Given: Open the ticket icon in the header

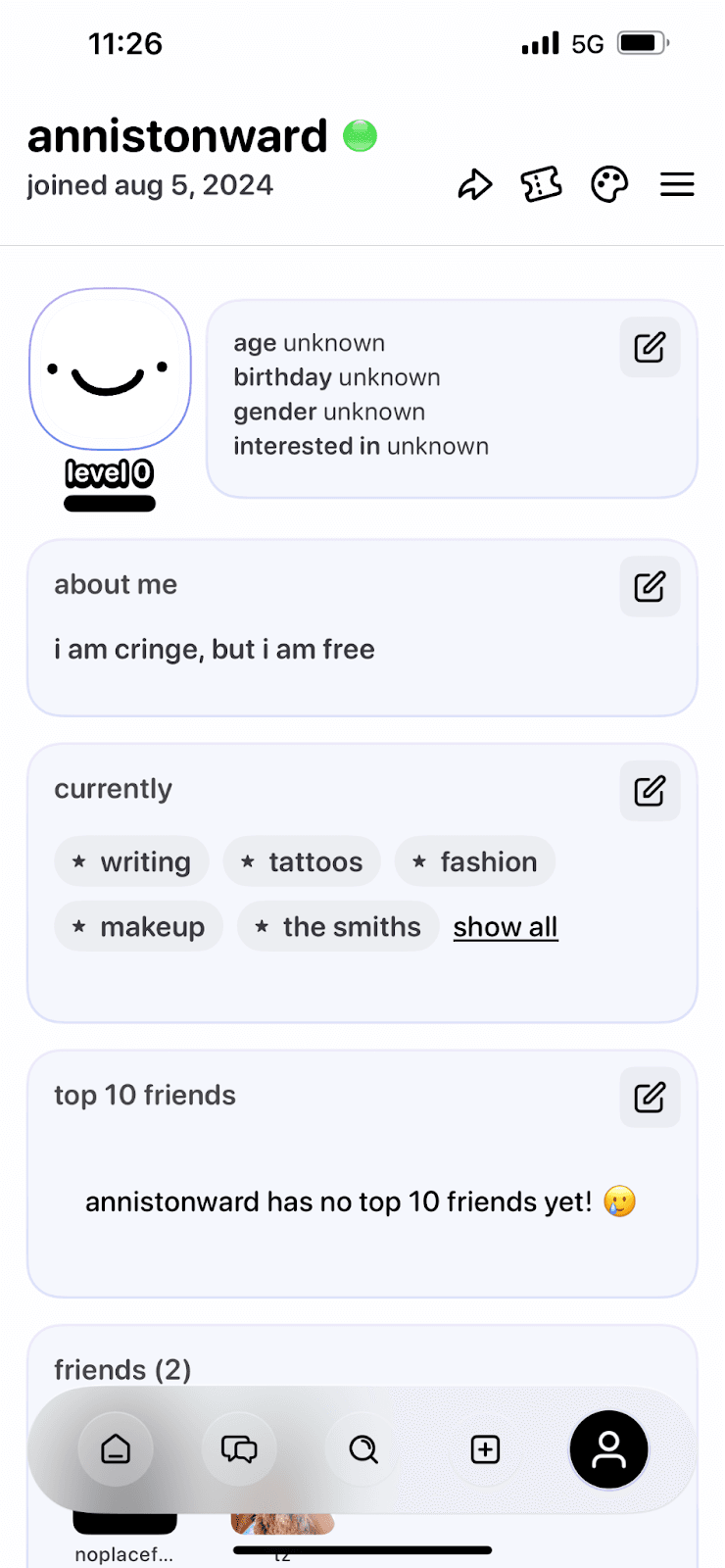Looking at the screenshot, I should (x=542, y=184).
